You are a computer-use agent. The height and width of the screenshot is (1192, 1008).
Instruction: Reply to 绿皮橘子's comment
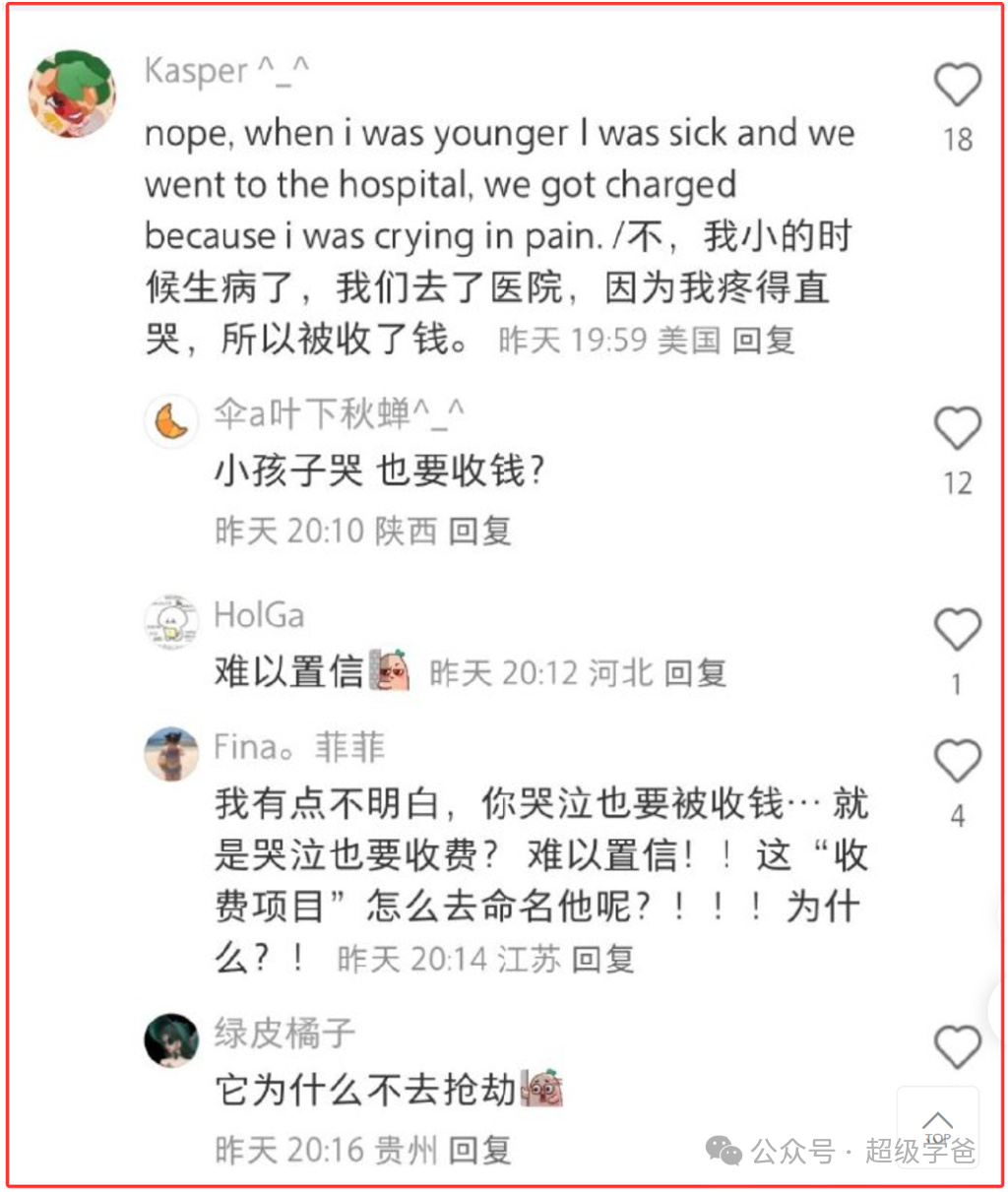click(x=479, y=1150)
